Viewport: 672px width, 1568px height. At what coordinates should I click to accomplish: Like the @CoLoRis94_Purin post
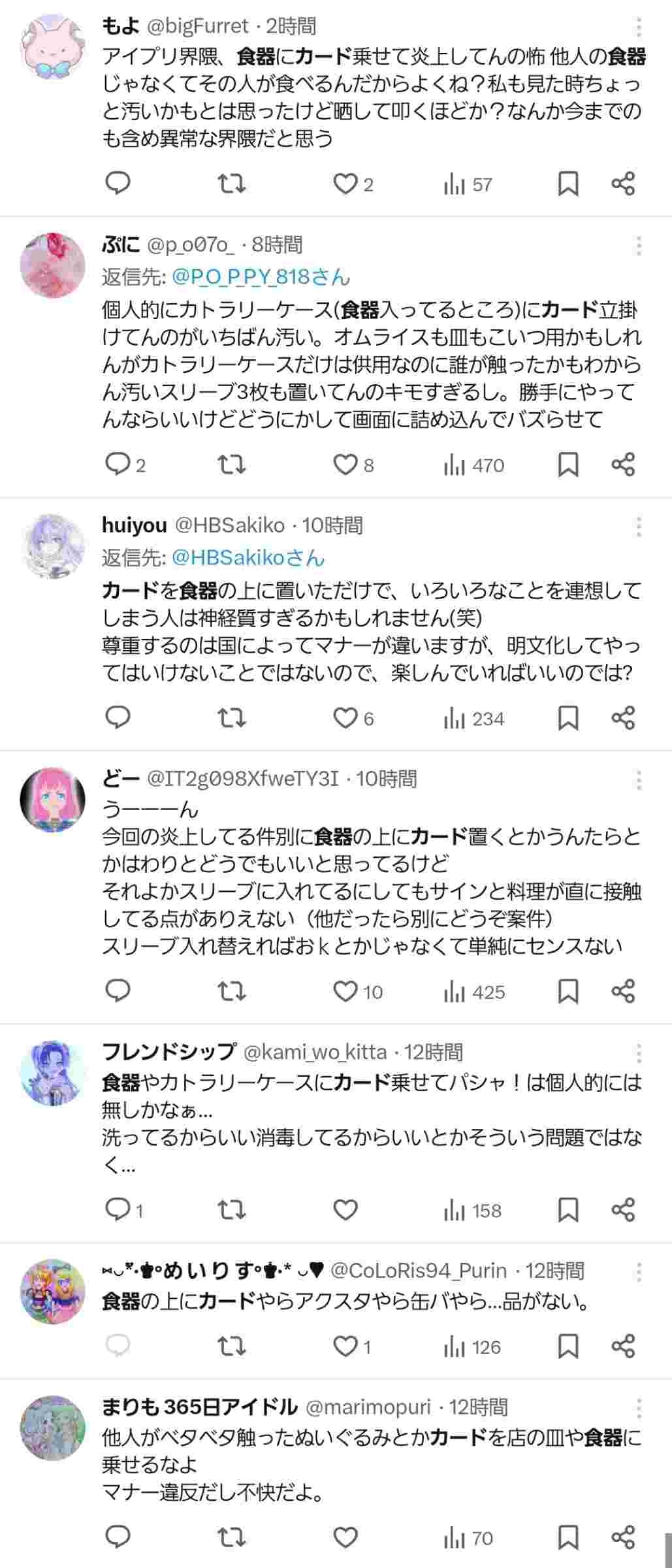click(345, 1347)
